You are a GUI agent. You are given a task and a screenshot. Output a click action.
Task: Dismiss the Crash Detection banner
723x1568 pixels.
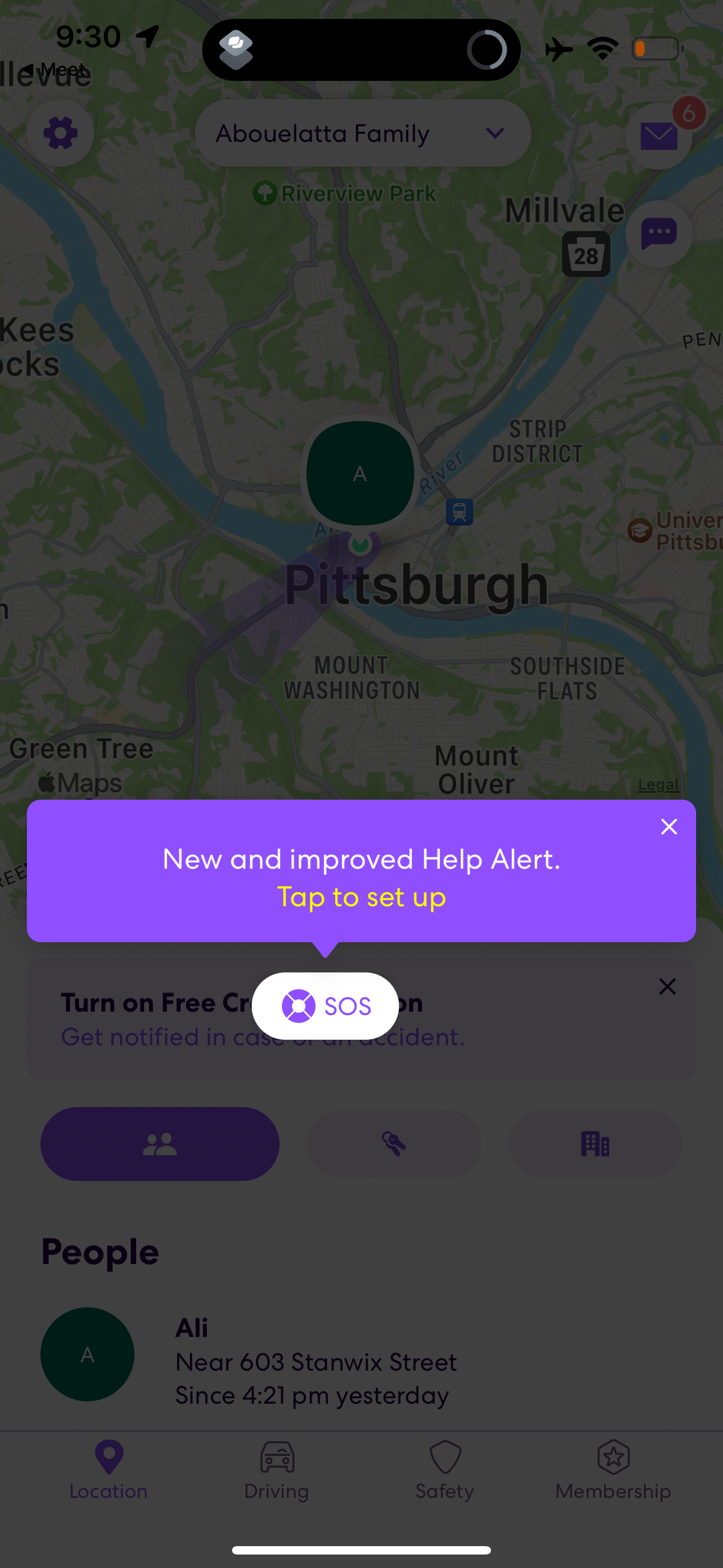point(668,986)
